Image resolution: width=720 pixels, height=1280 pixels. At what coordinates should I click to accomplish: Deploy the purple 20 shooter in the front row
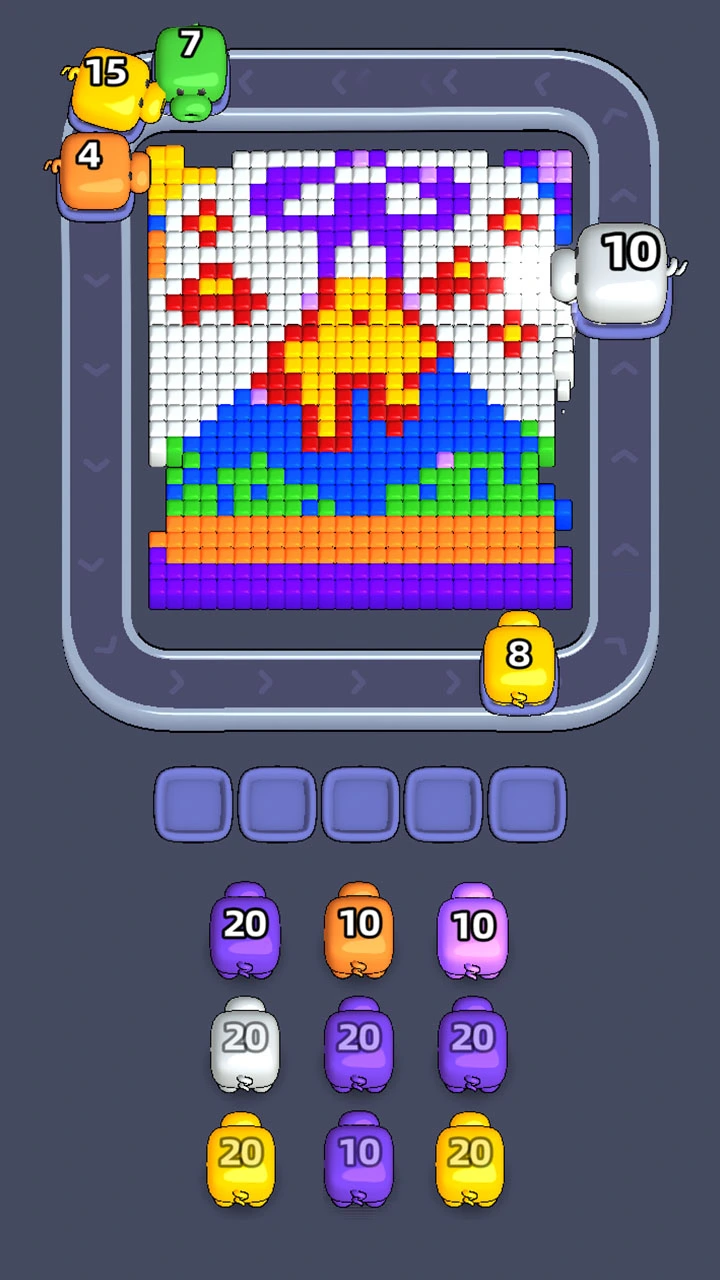tap(245, 930)
